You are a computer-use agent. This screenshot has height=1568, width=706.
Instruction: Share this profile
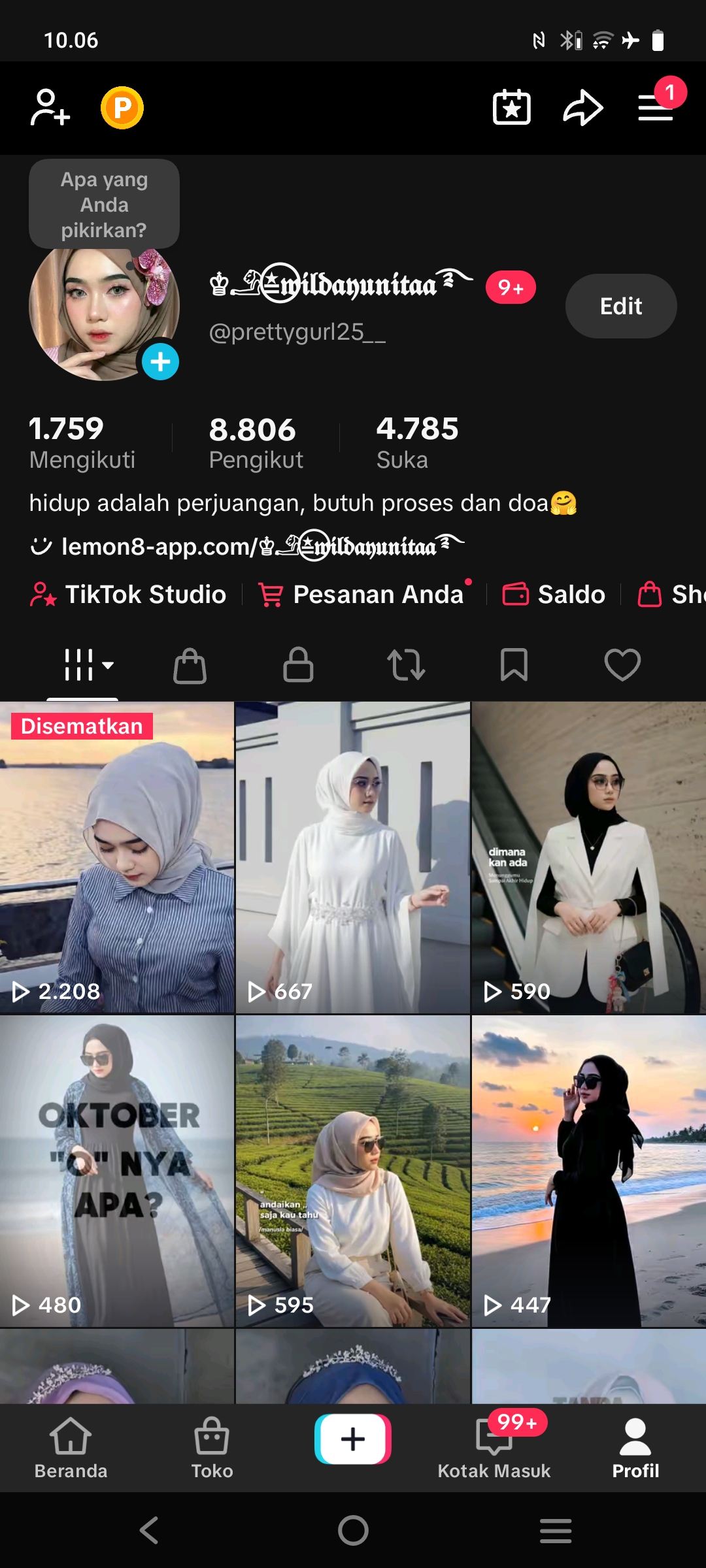click(x=583, y=108)
